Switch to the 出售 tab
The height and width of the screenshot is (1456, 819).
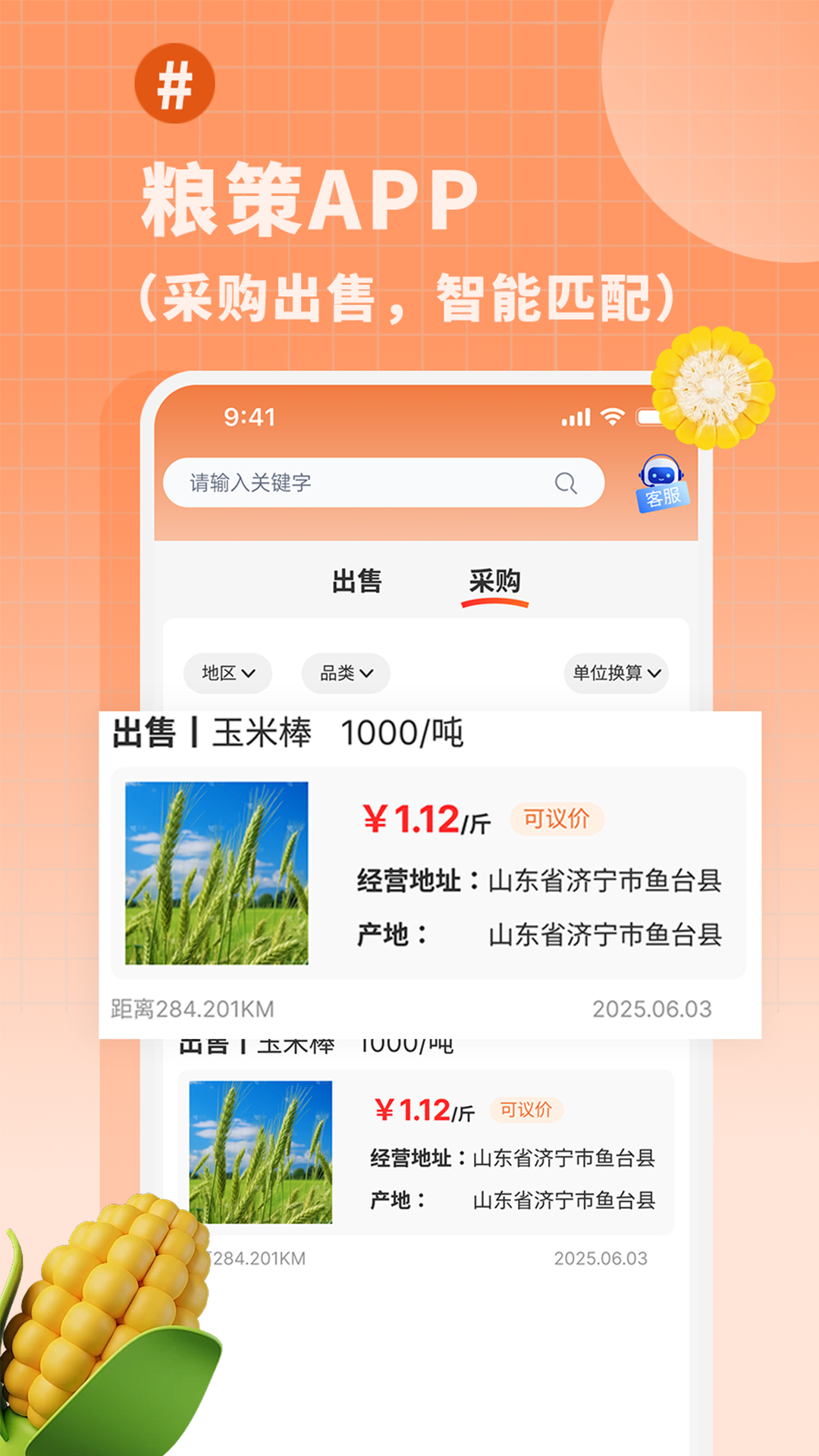pyautogui.click(x=359, y=580)
